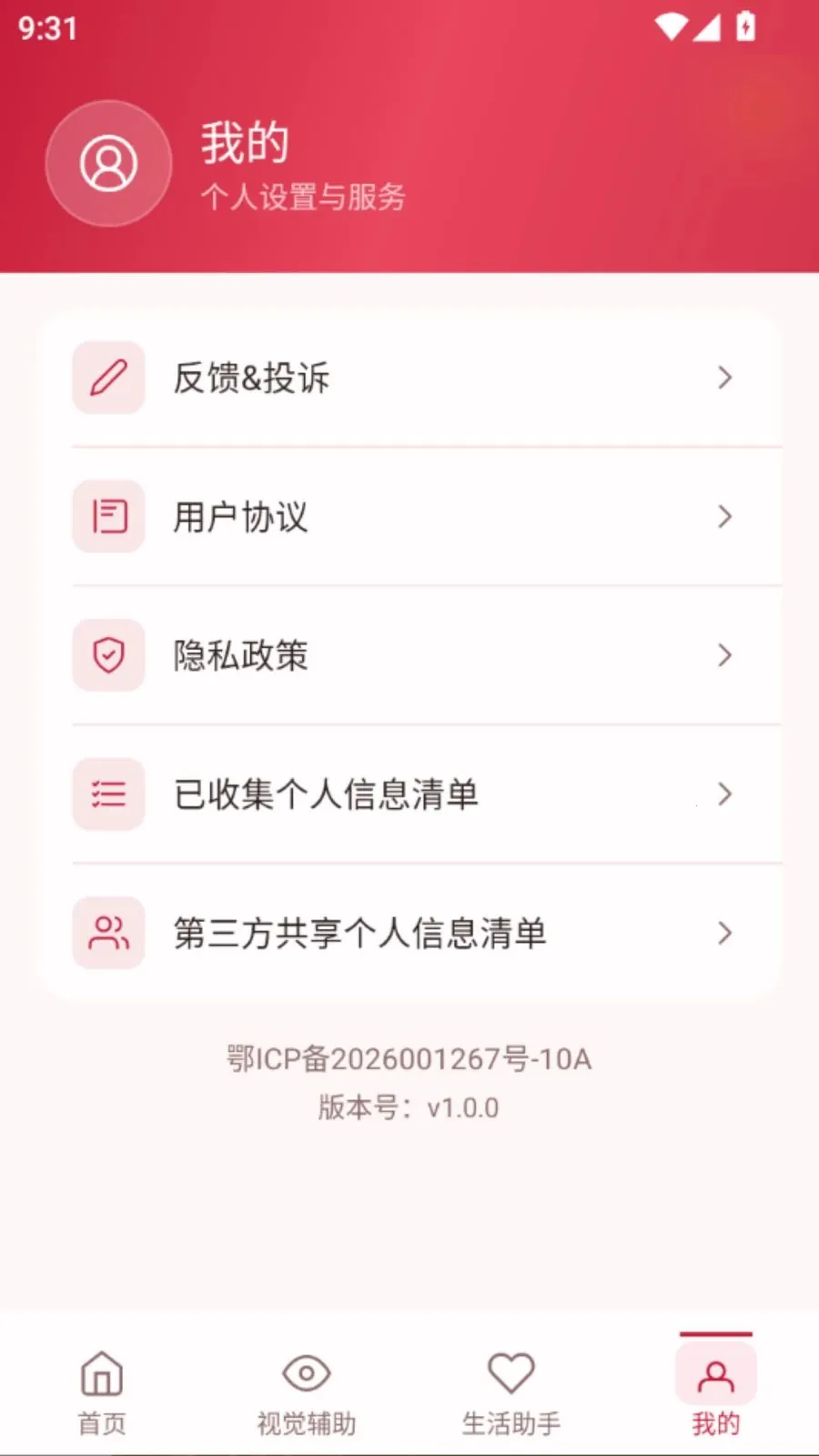The height and width of the screenshot is (1456, 819).
Task: Click the ICP registration number link
Action: [x=409, y=1059]
